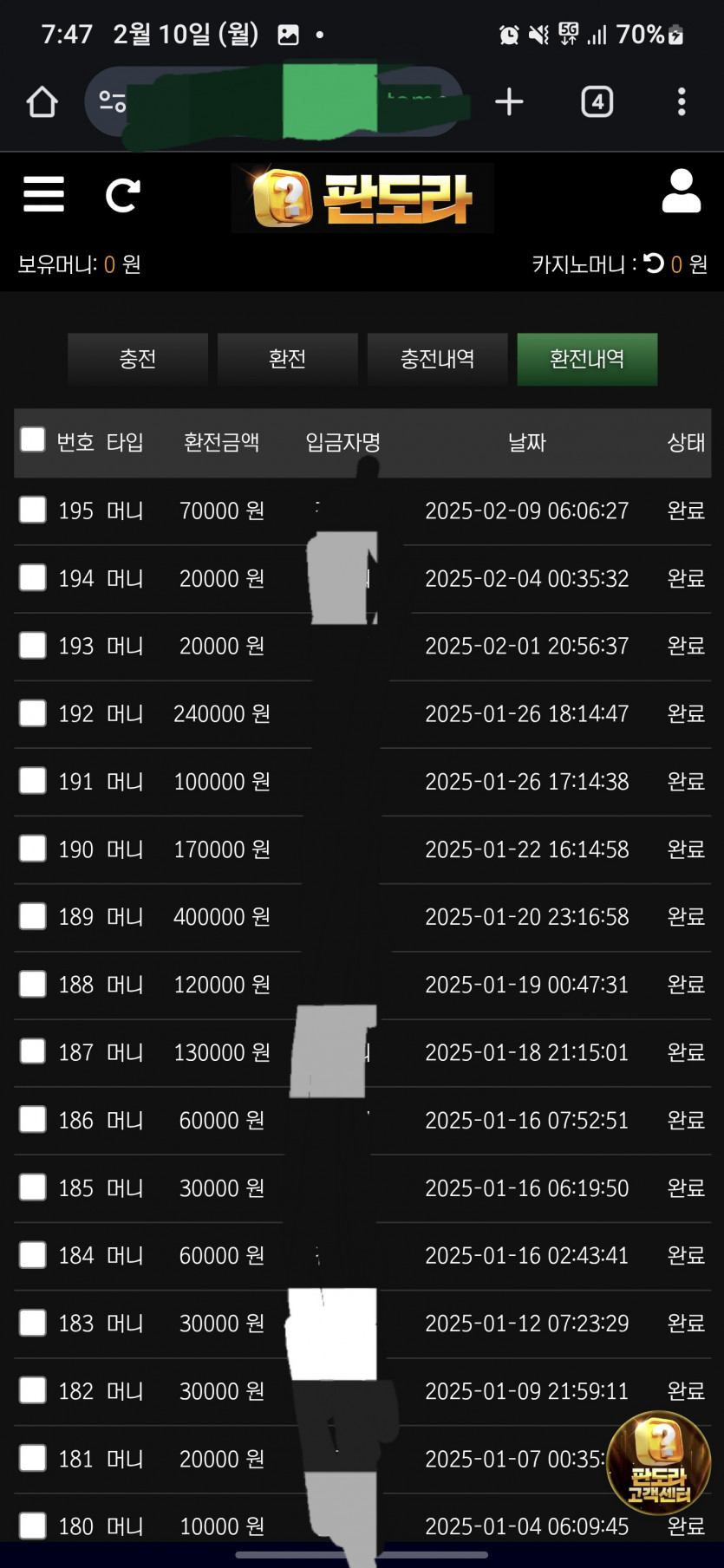This screenshot has width=724, height=1568.
Task: Tick the checkbox for row 195
Action: point(33,510)
